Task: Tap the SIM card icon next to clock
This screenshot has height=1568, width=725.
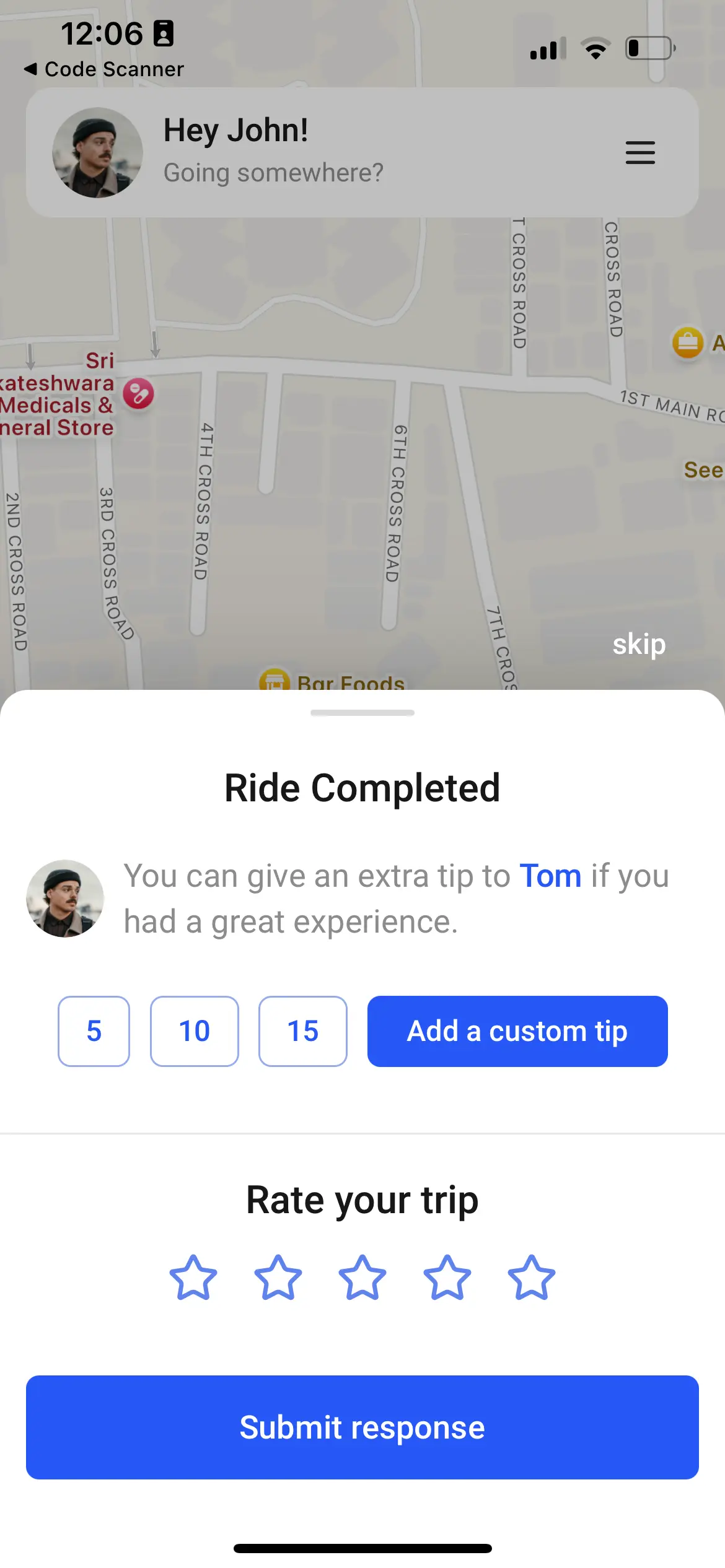Action: tap(162, 34)
